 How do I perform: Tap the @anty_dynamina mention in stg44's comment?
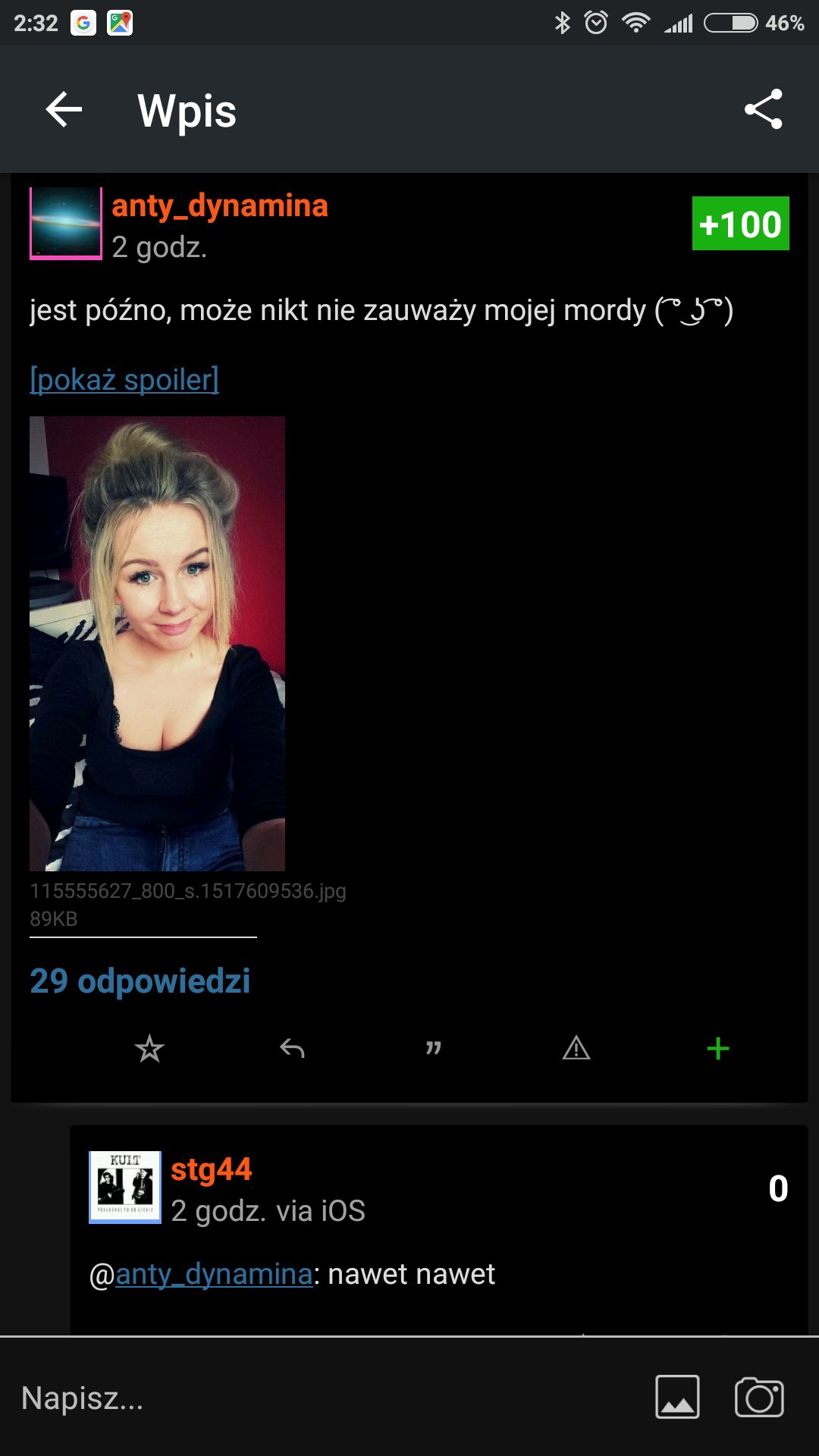pyautogui.click(x=214, y=1275)
